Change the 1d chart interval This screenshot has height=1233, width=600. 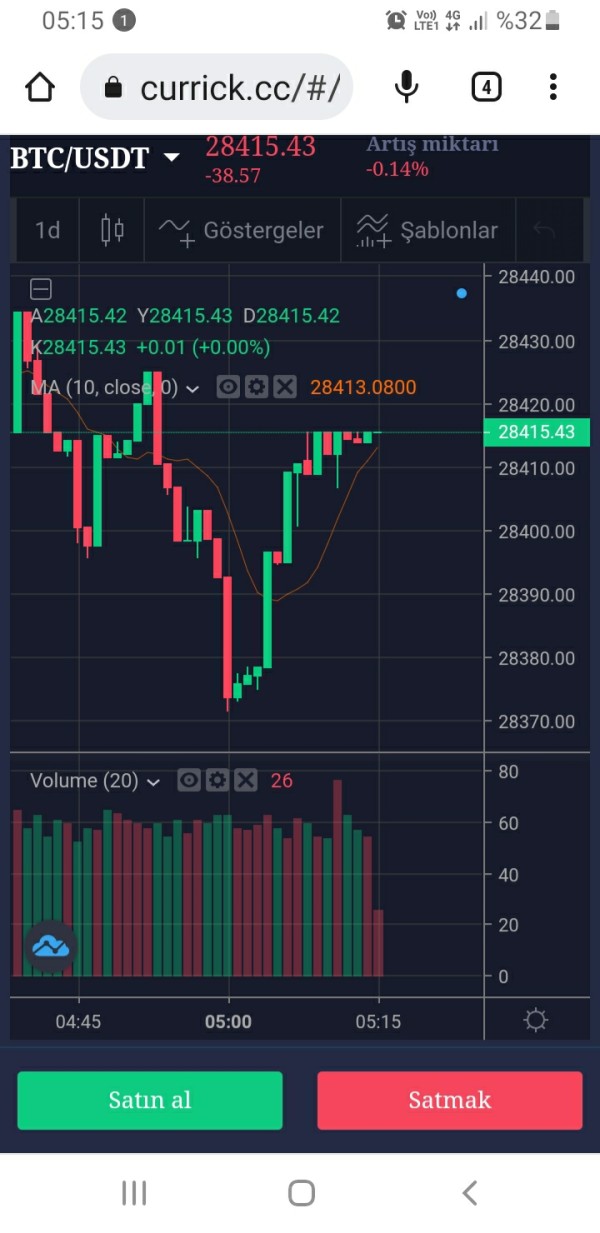tap(47, 230)
